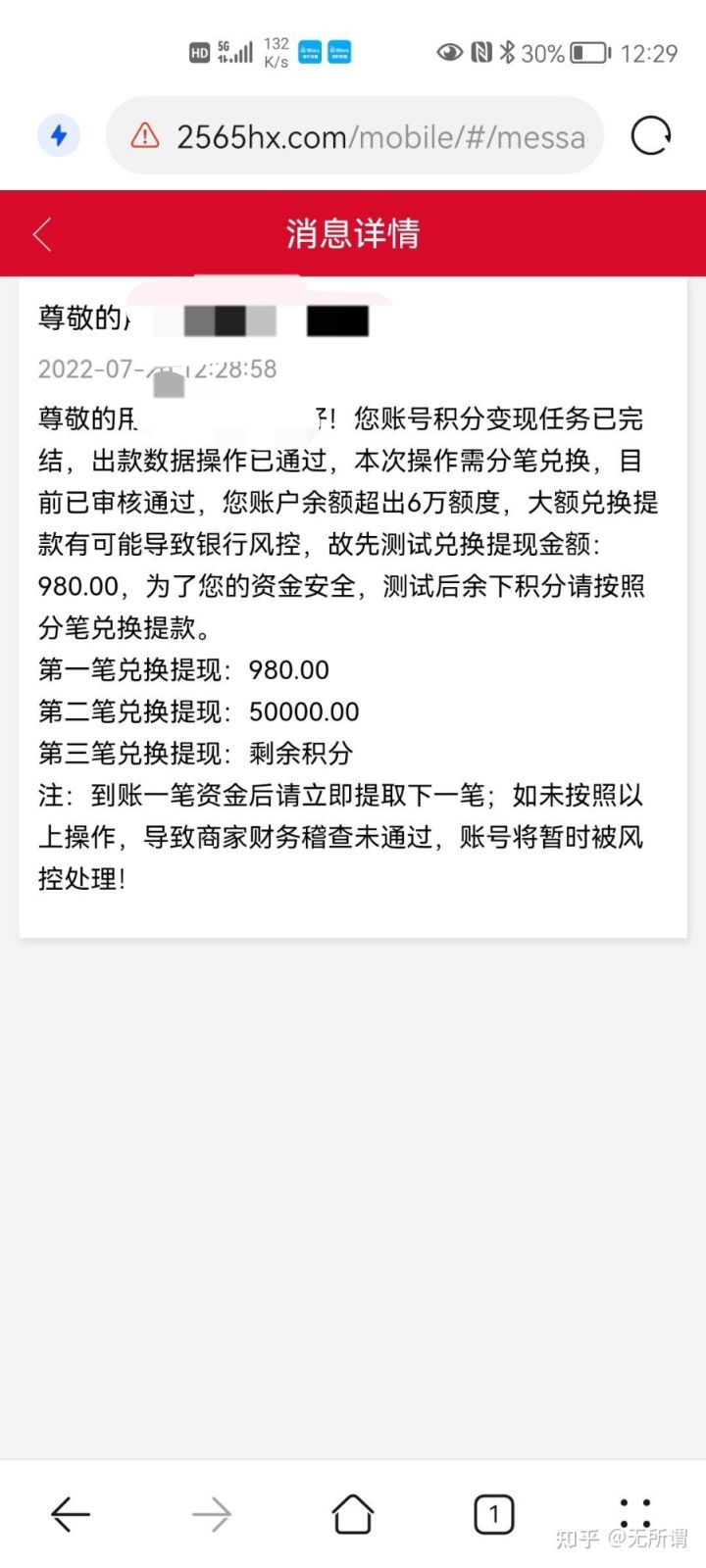Tap the back arrow in bottom navigation

click(70, 1513)
